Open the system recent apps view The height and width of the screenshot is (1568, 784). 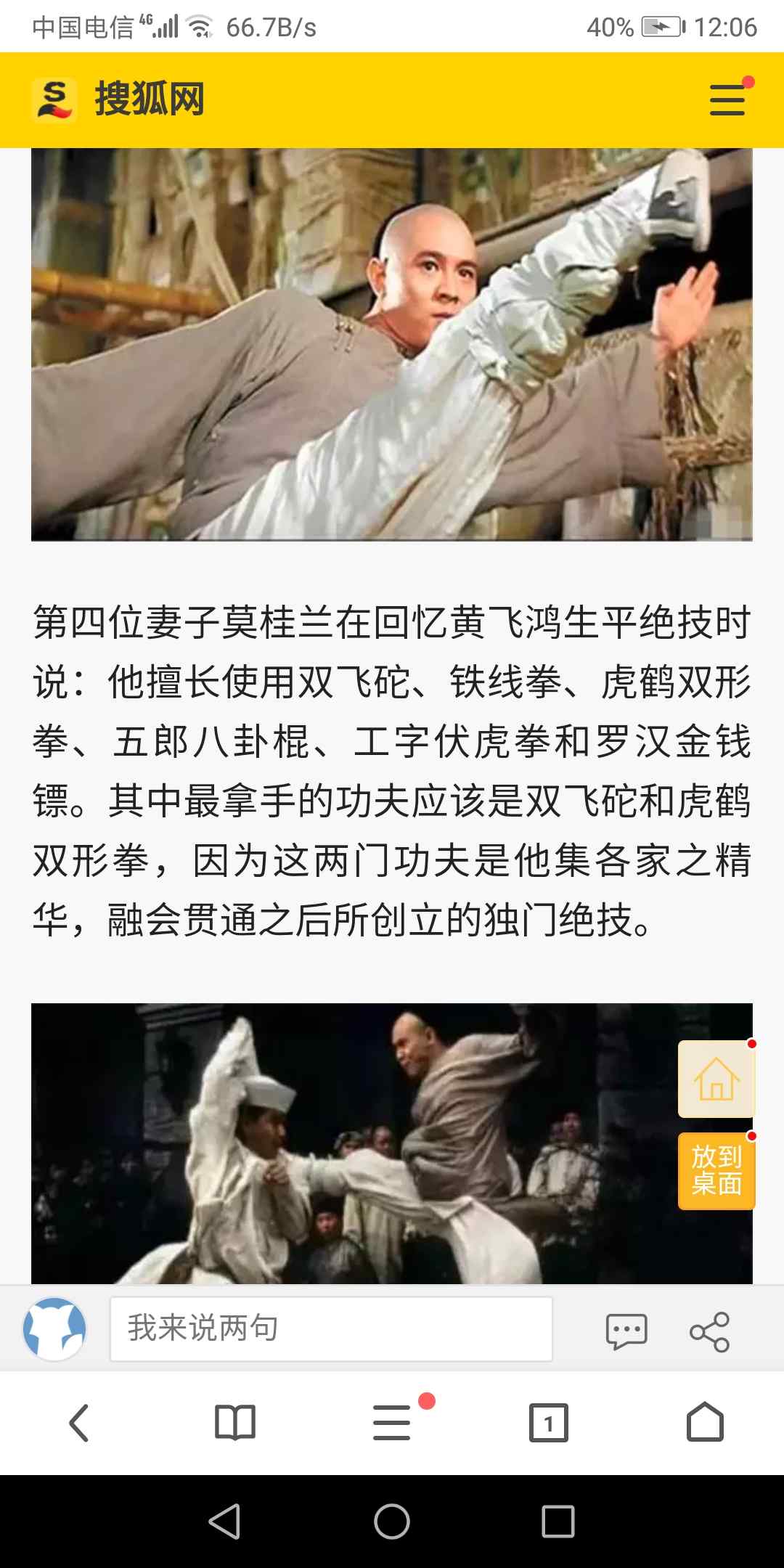pyautogui.click(x=558, y=1522)
